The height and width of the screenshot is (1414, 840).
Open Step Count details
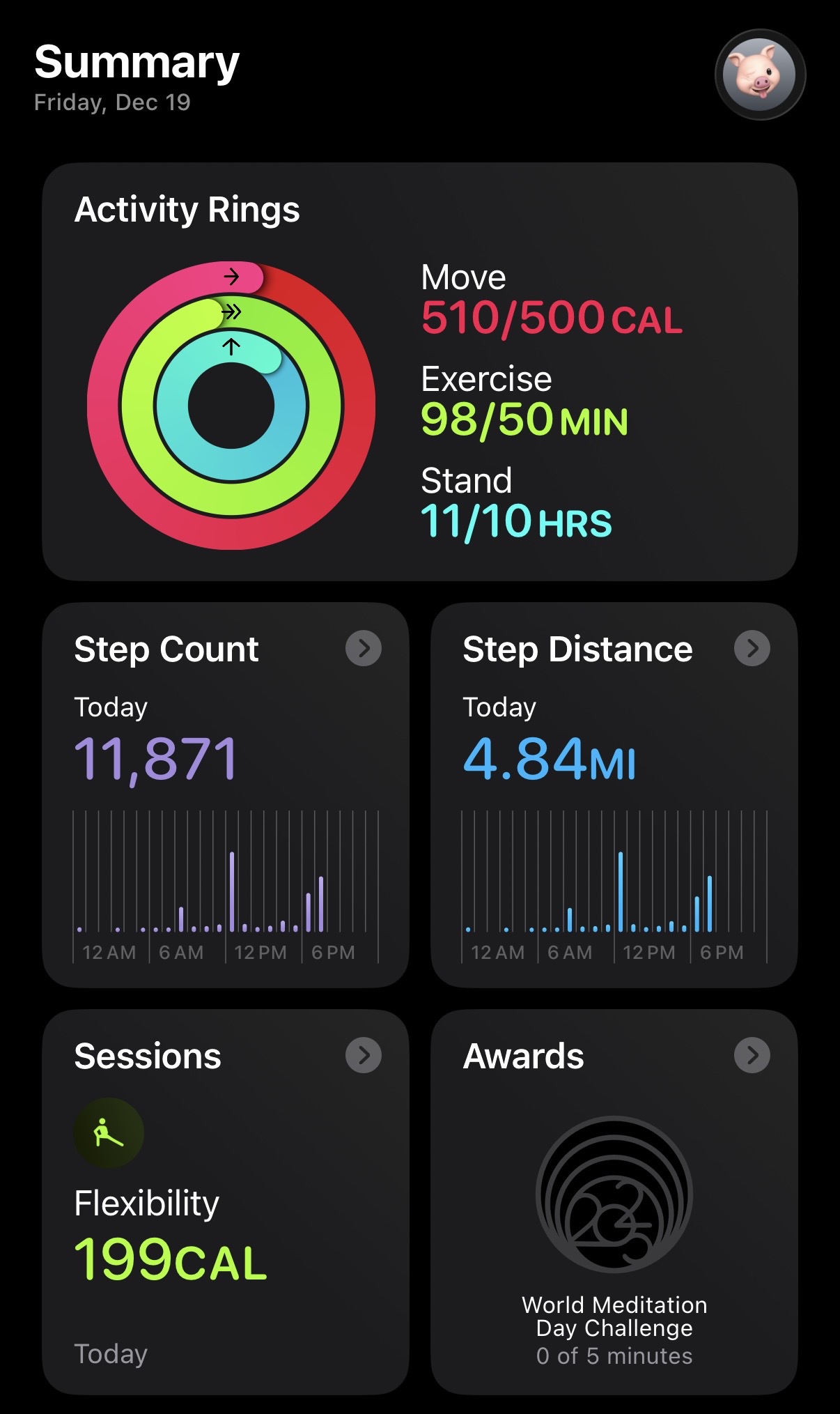coord(363,649)
